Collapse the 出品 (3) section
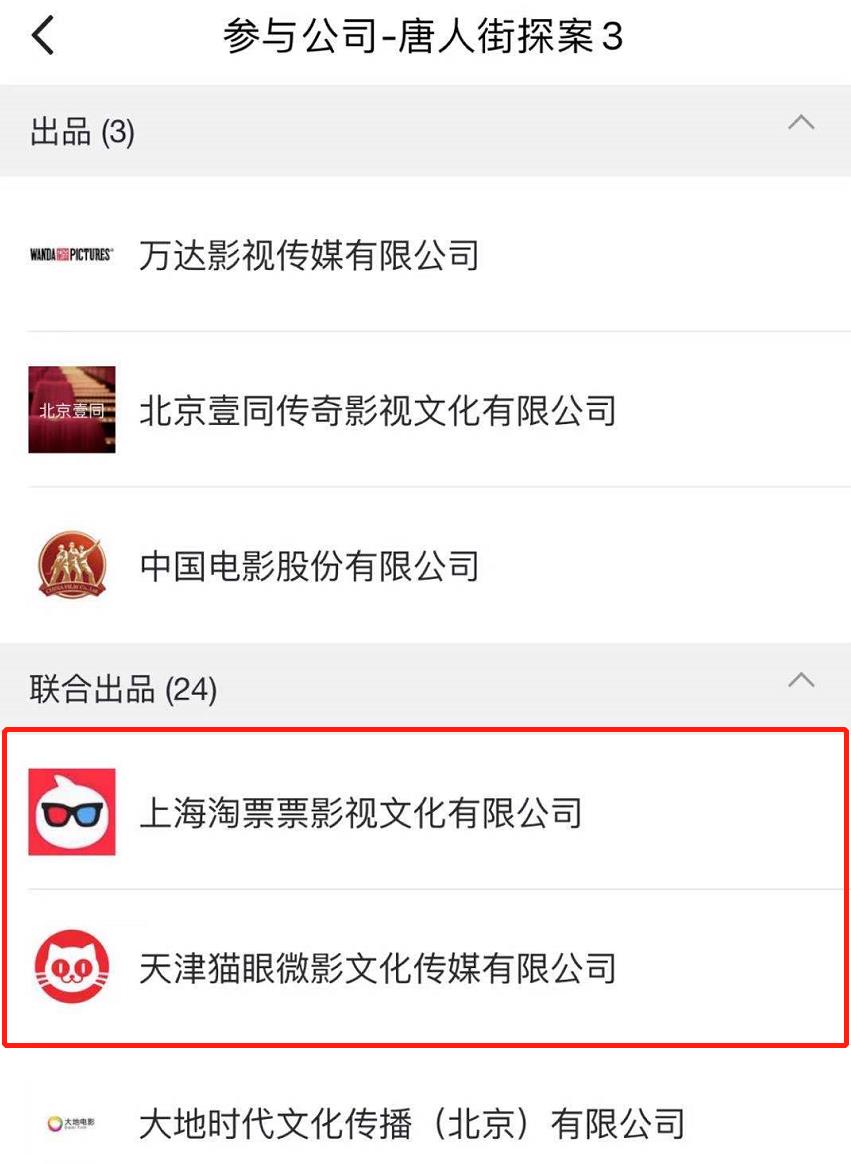Image resolution: width=851 pixels, height=1164 pixels. 800,122
